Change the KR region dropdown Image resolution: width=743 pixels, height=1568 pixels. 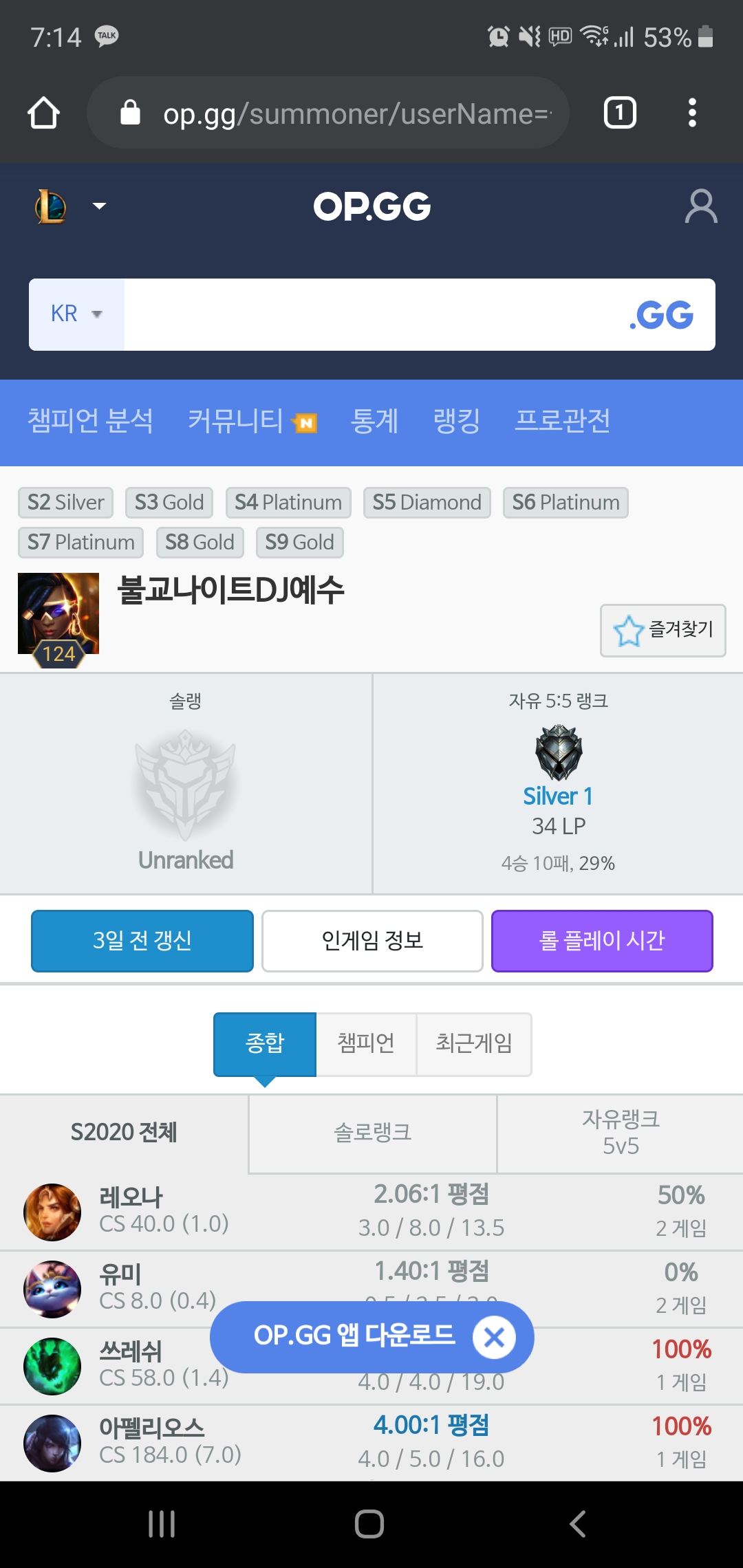tap(76, 314)
